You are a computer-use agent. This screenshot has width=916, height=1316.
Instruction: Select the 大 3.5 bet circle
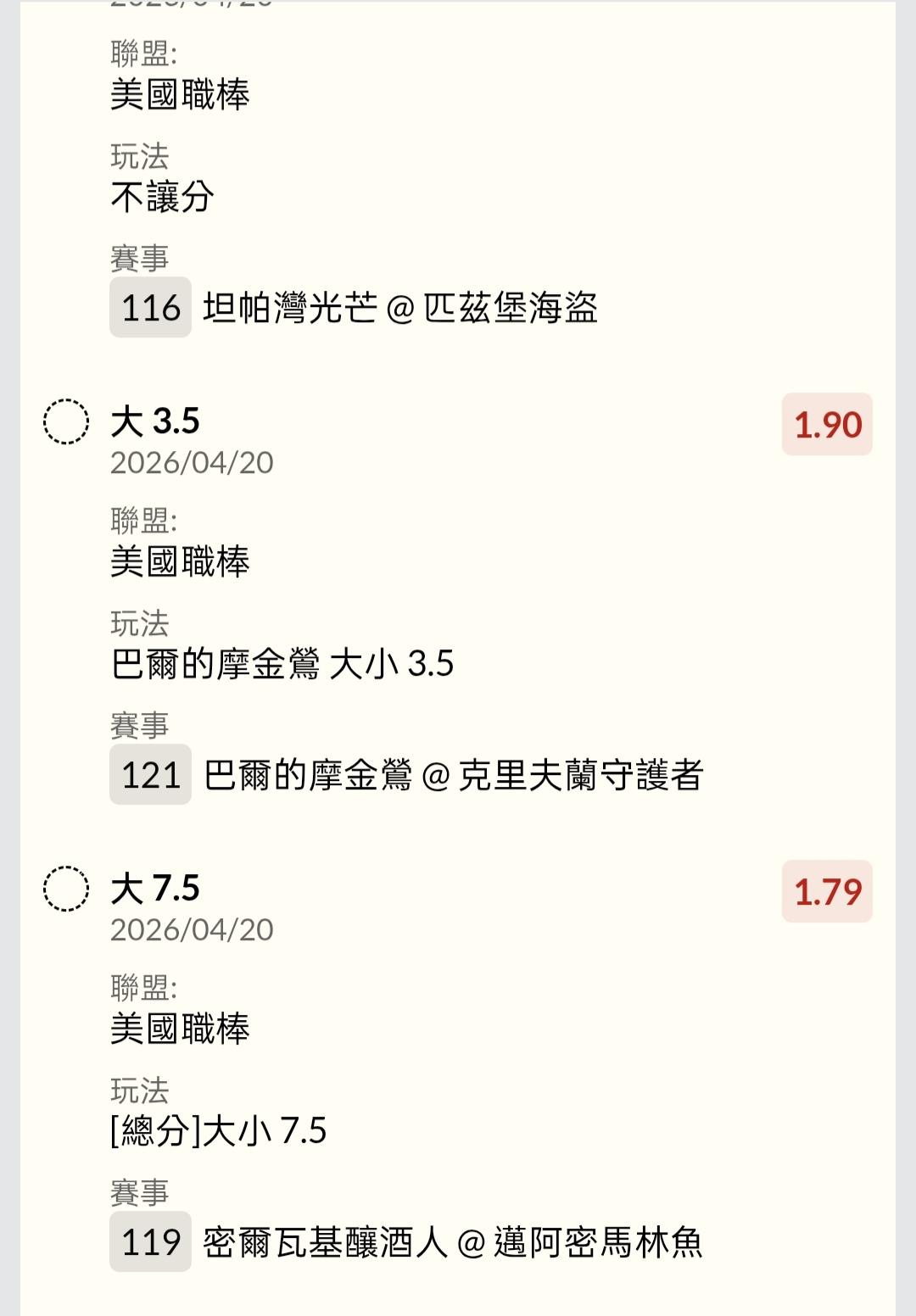click(66, 421)
